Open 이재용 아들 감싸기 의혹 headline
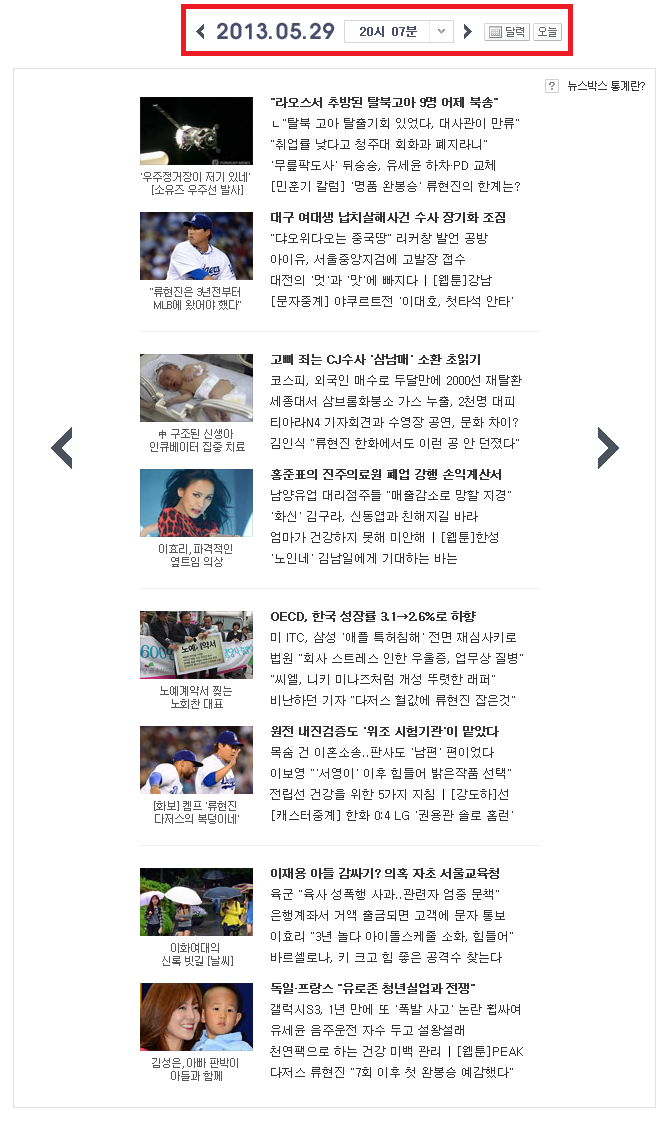The width and height of the screenshot is (666, 1121). tap(385, 873)
